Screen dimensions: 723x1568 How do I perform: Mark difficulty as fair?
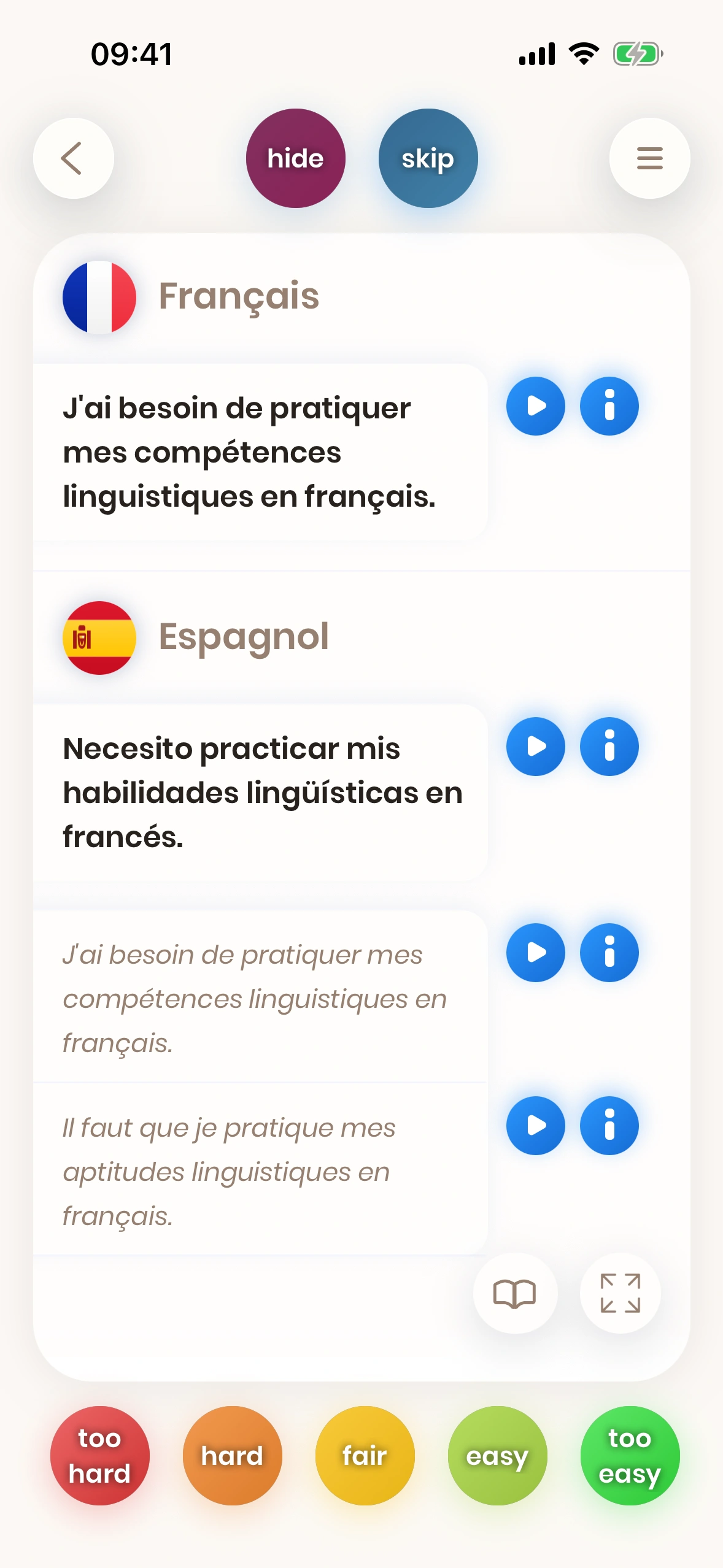365,1455
